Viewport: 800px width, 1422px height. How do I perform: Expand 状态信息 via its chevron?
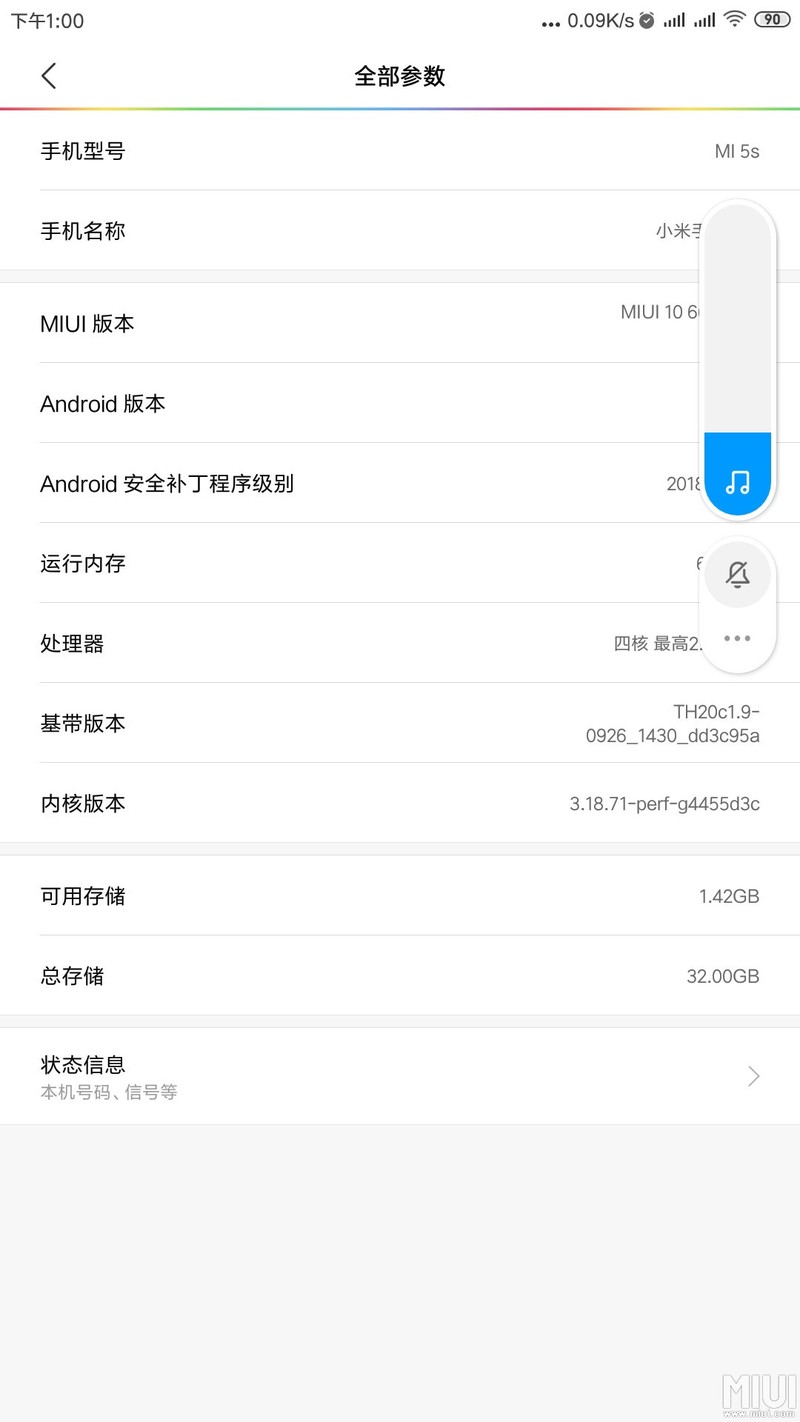pyautogui.click(x=753, y=1076)
